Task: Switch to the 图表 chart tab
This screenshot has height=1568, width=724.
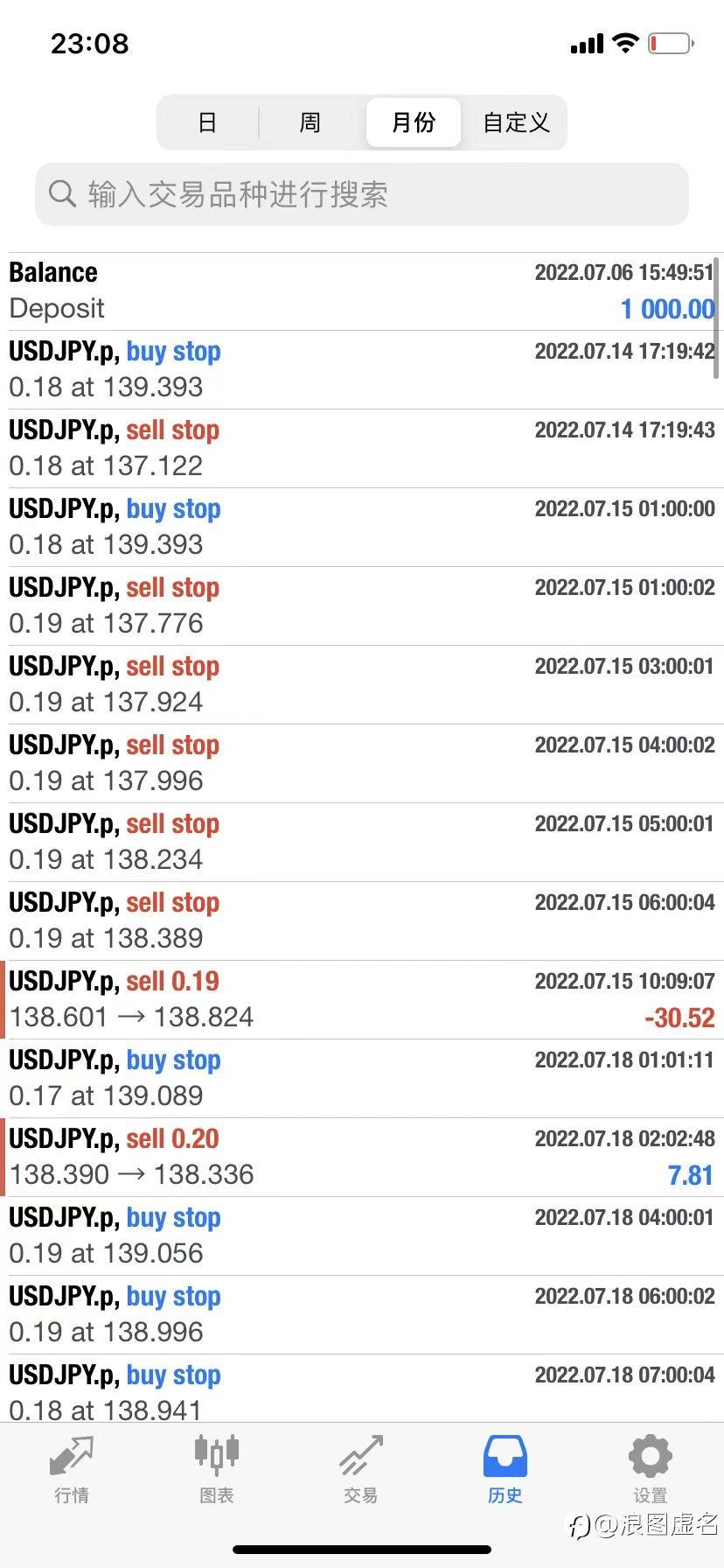Action: [x=216, y=1468]
